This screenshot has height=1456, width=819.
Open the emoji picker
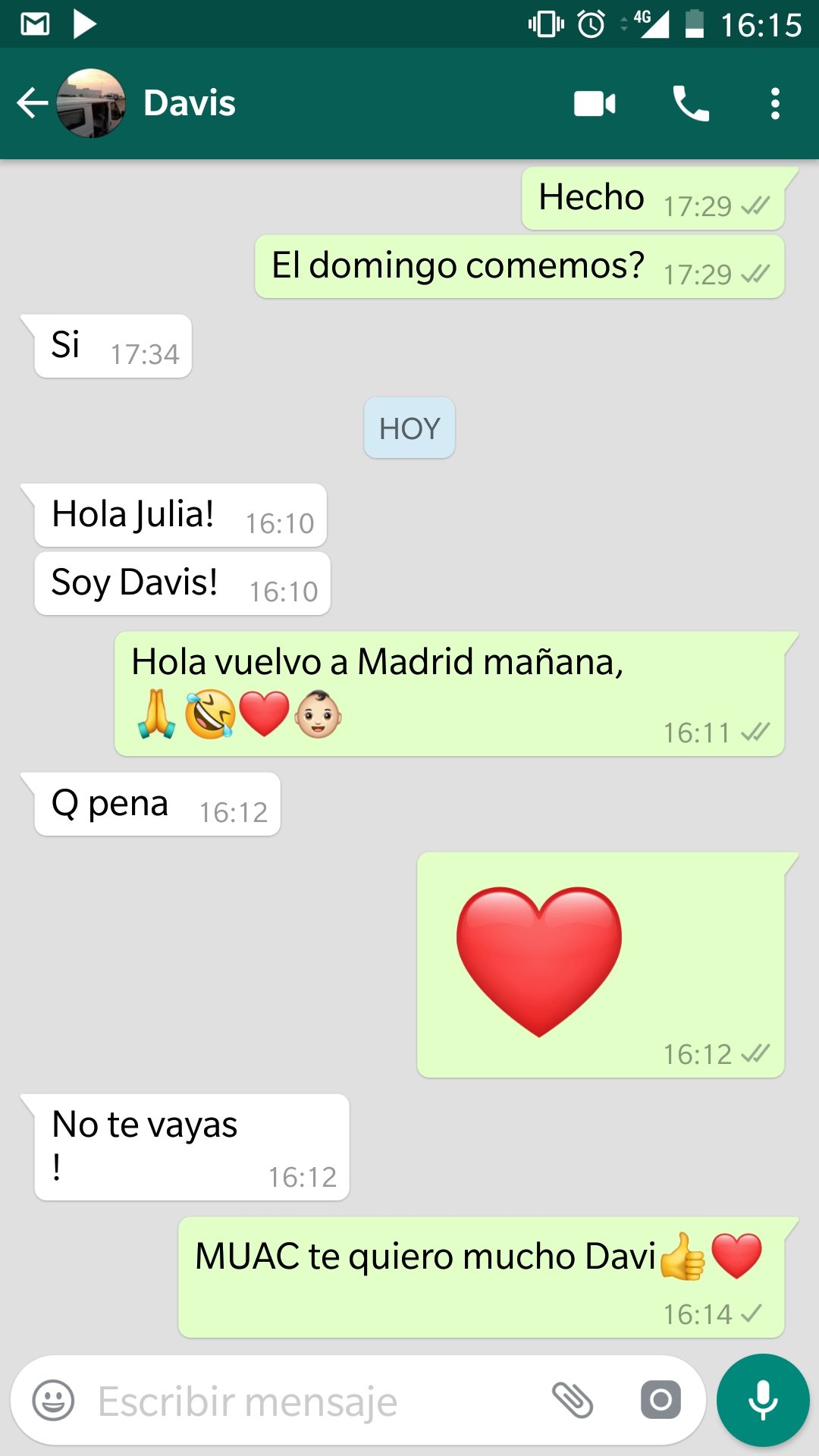(53, 1400)
